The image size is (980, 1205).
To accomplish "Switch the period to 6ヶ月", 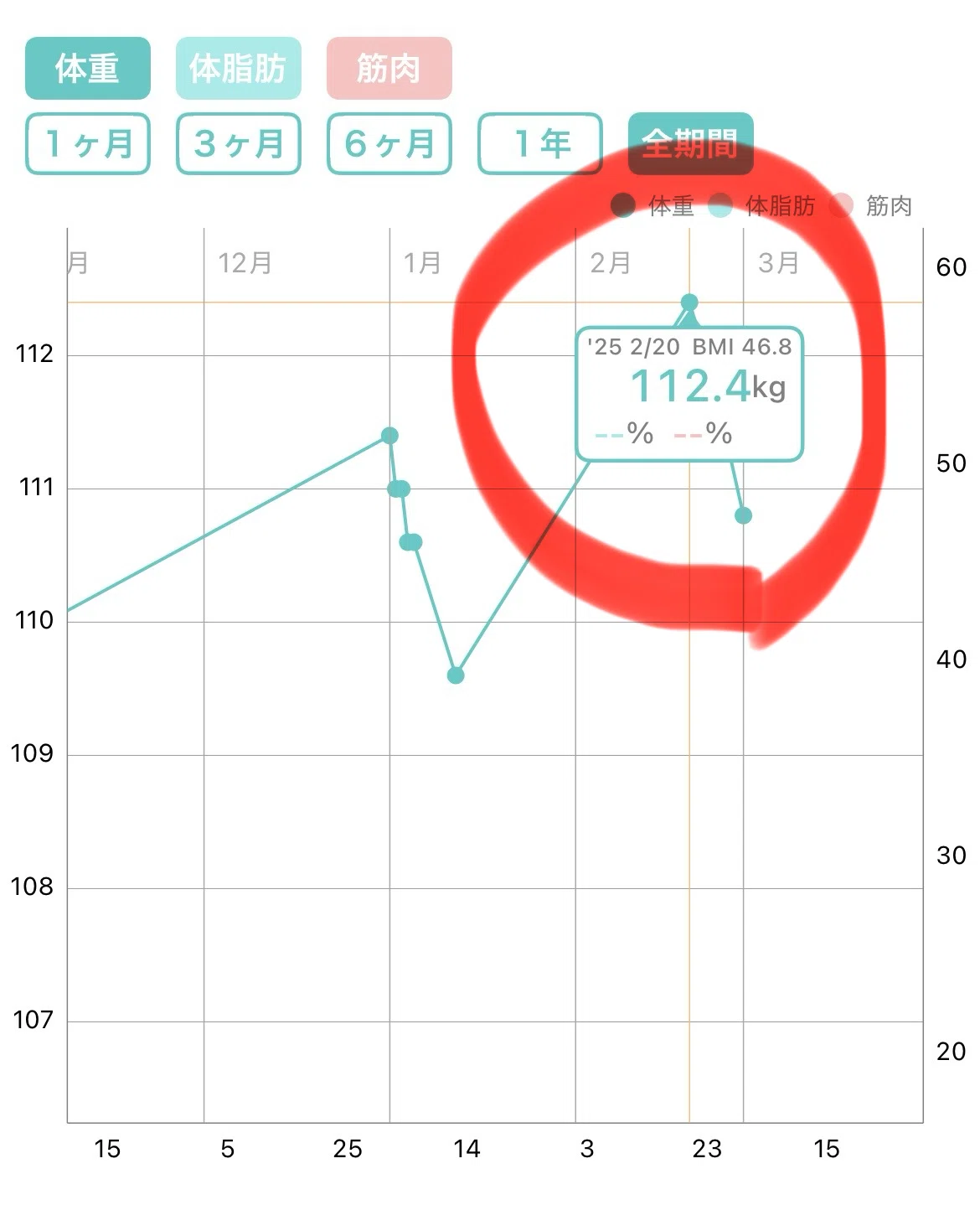I will pos(389,144).
